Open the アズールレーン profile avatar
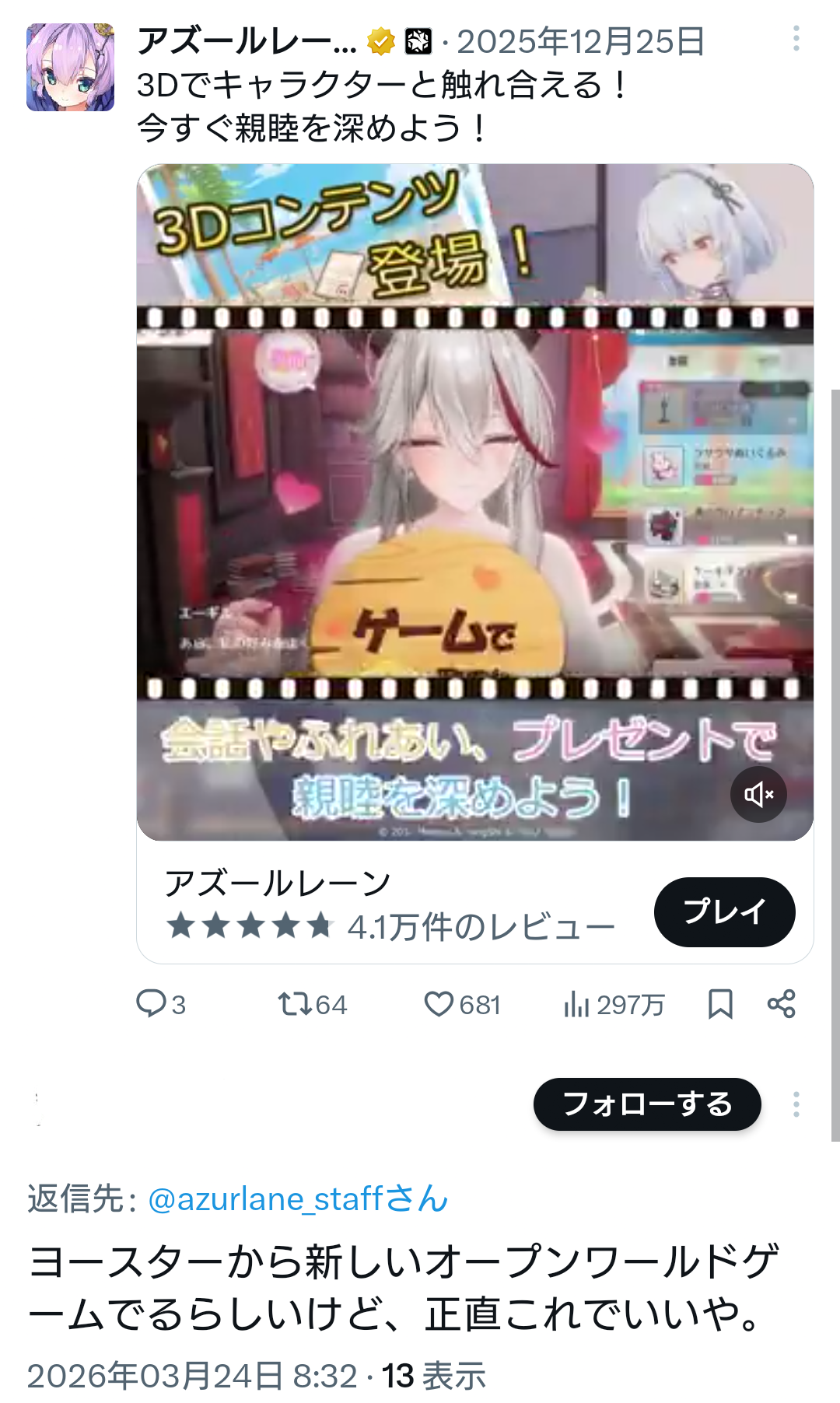 pyautogui.click(x=70, y=67)
